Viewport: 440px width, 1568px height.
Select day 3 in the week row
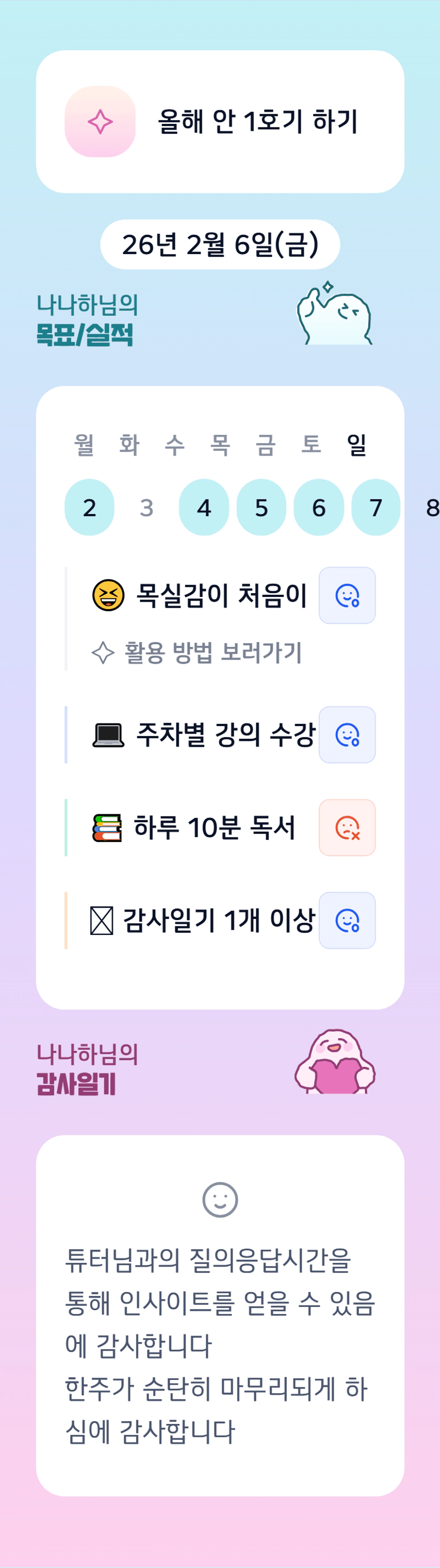point(146,507)
